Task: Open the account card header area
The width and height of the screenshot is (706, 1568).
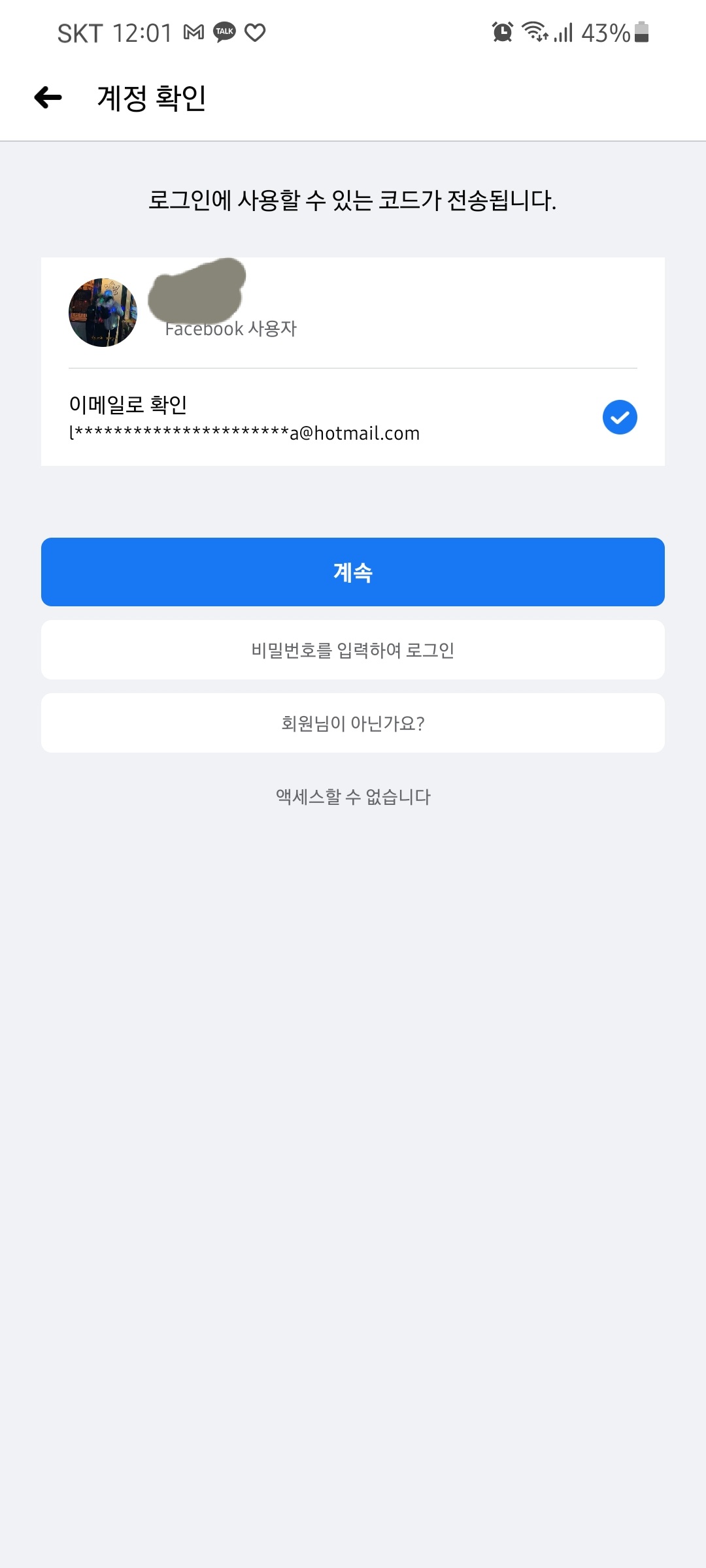Action: coord(353,312)
